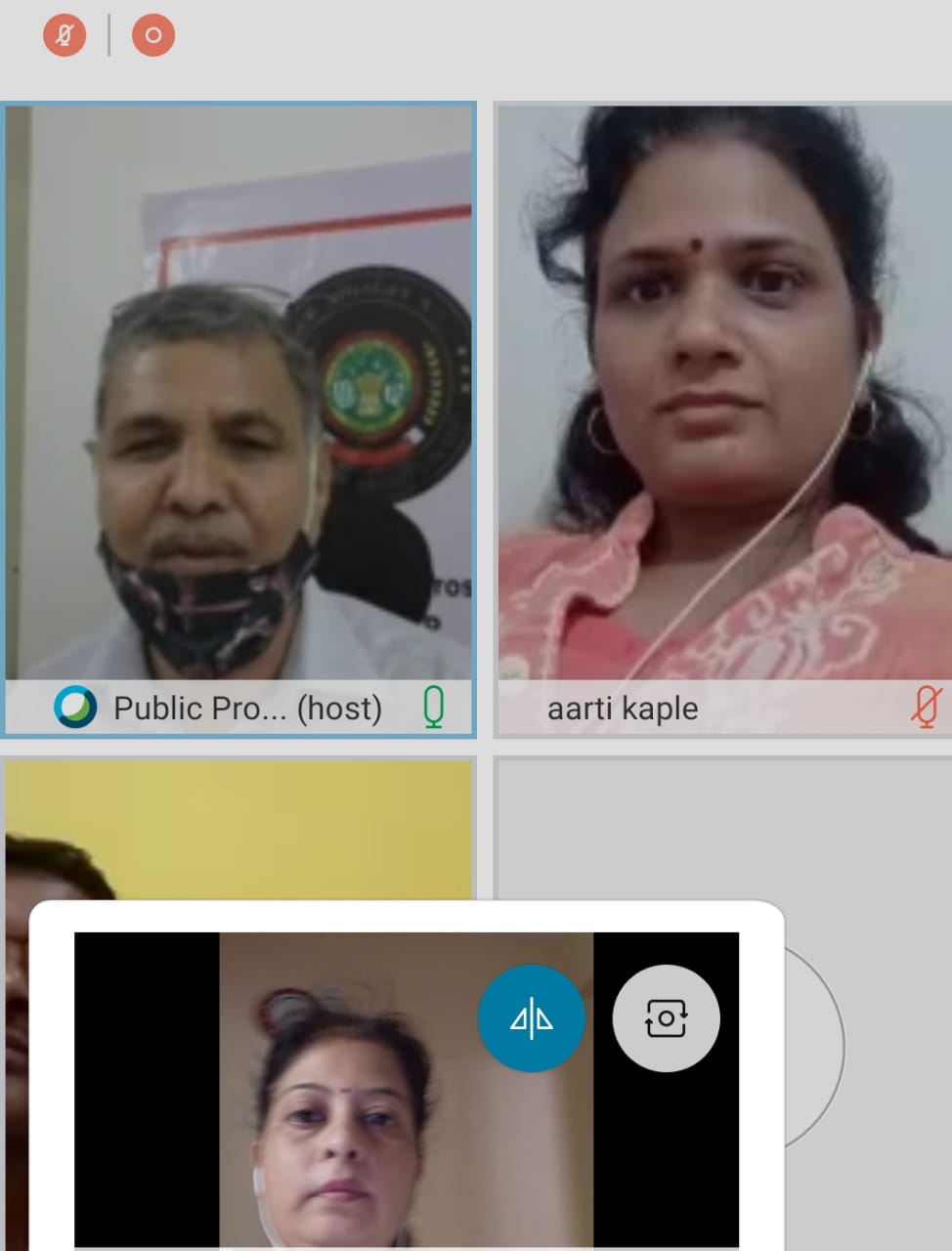Select aarti kaple's video tile
Image resolution: width=952 pixels, height=1251 pixels.
723,391
